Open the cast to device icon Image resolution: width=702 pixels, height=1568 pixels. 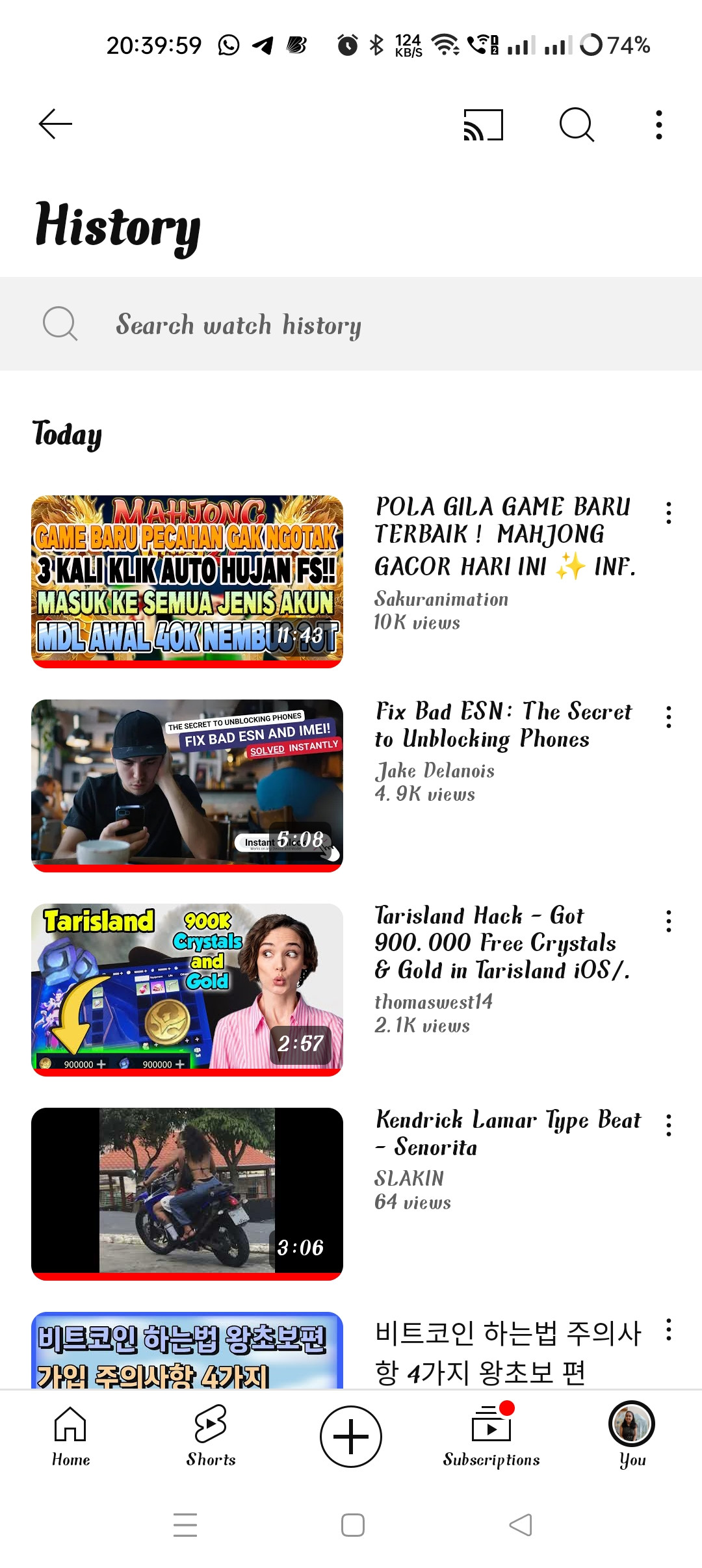483,124
